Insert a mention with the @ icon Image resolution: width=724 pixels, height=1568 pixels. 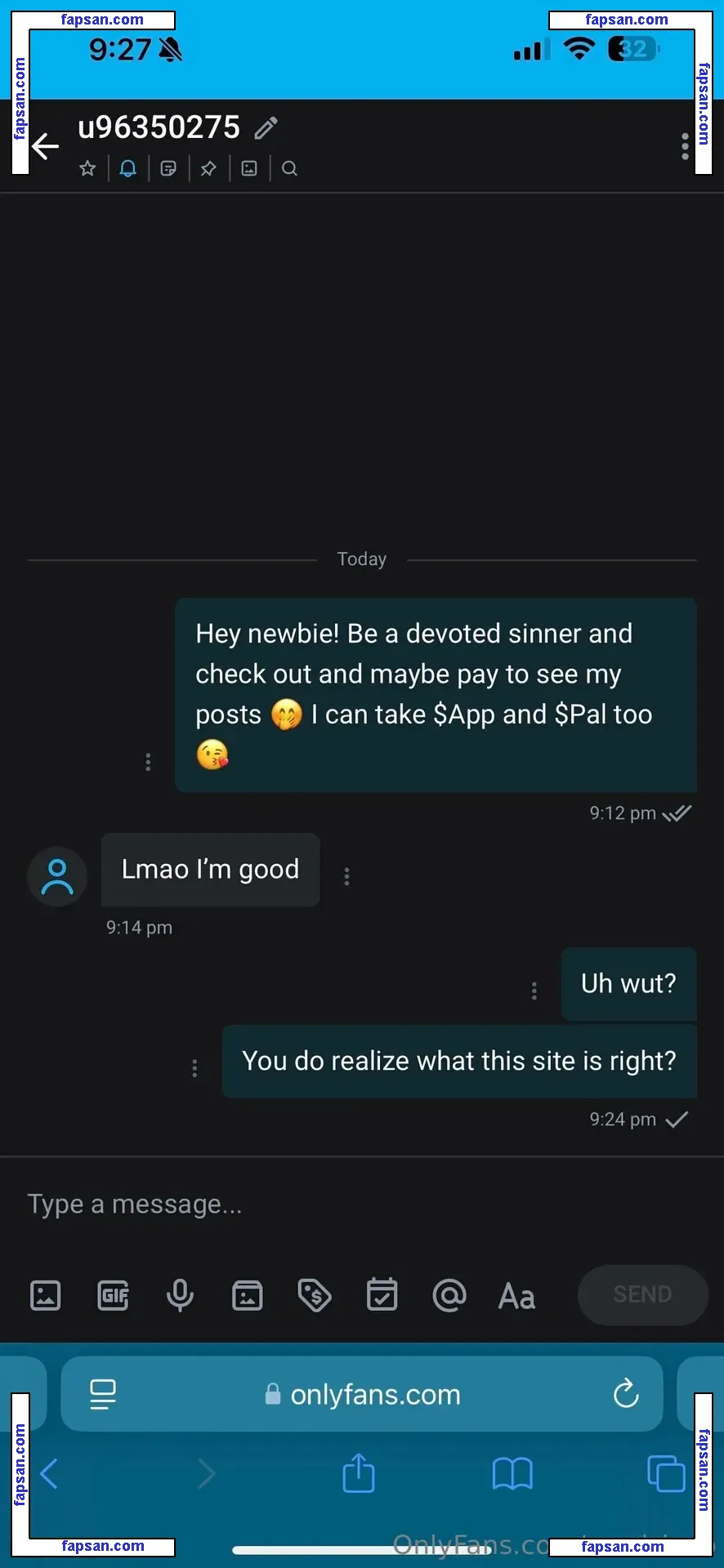(449, 1295)
